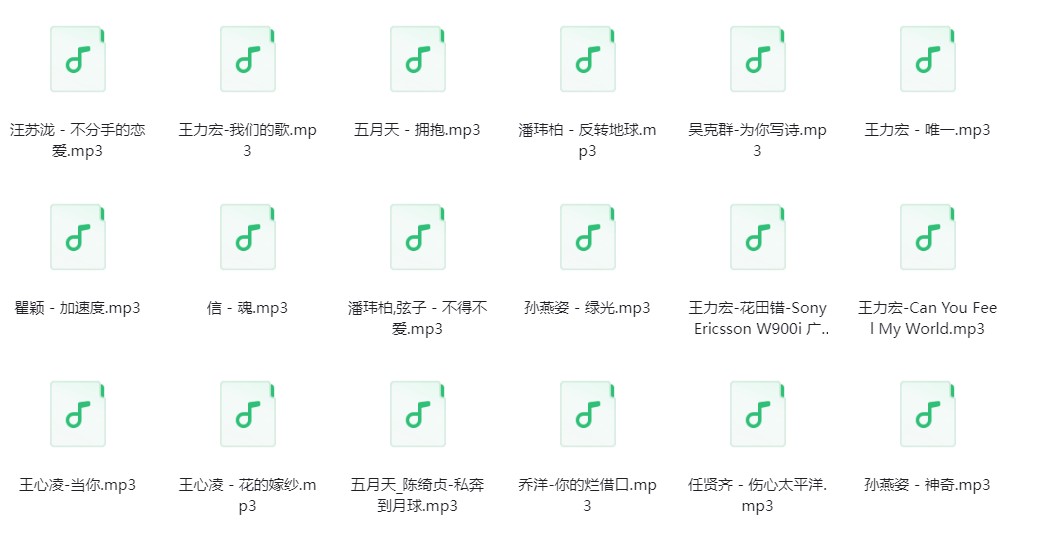
Task: Select 孙燕姿 - 神奇.mp3
Action: coord(928,415)
